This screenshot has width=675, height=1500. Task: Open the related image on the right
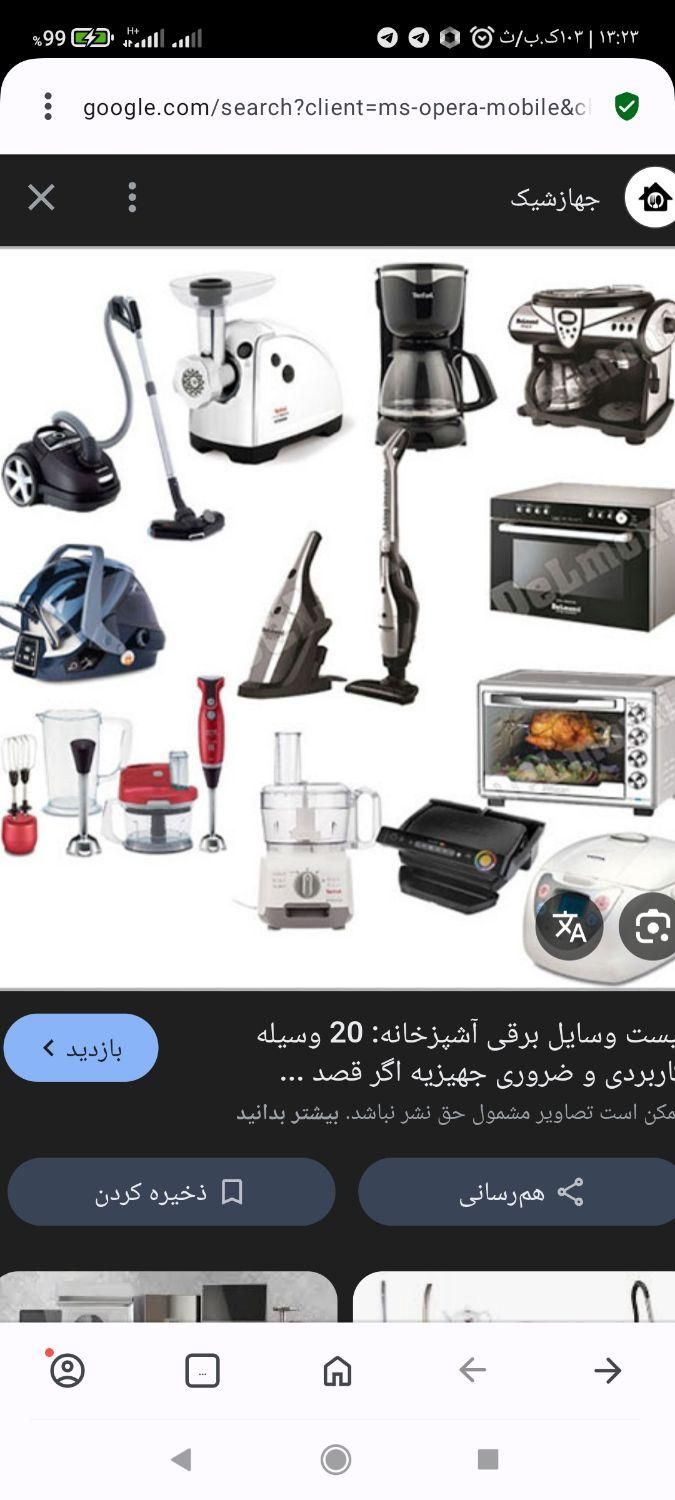tap(514, 1297)
